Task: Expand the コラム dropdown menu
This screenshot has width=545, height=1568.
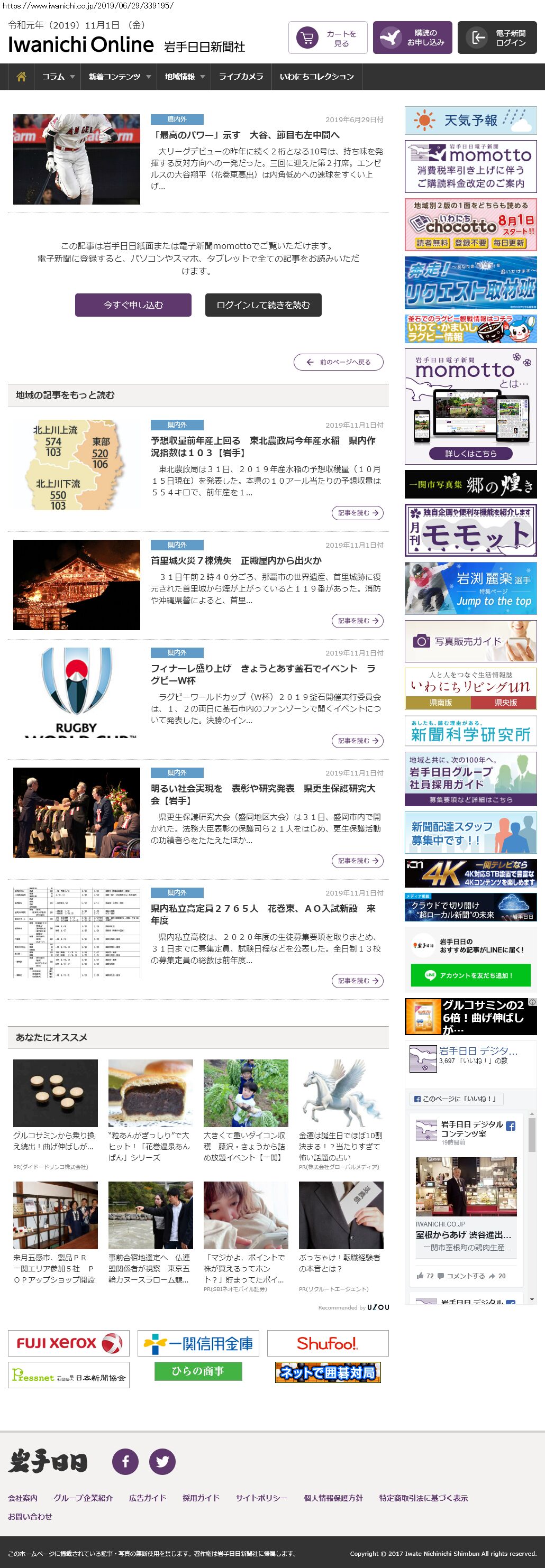Action: (x=58, y=77)
